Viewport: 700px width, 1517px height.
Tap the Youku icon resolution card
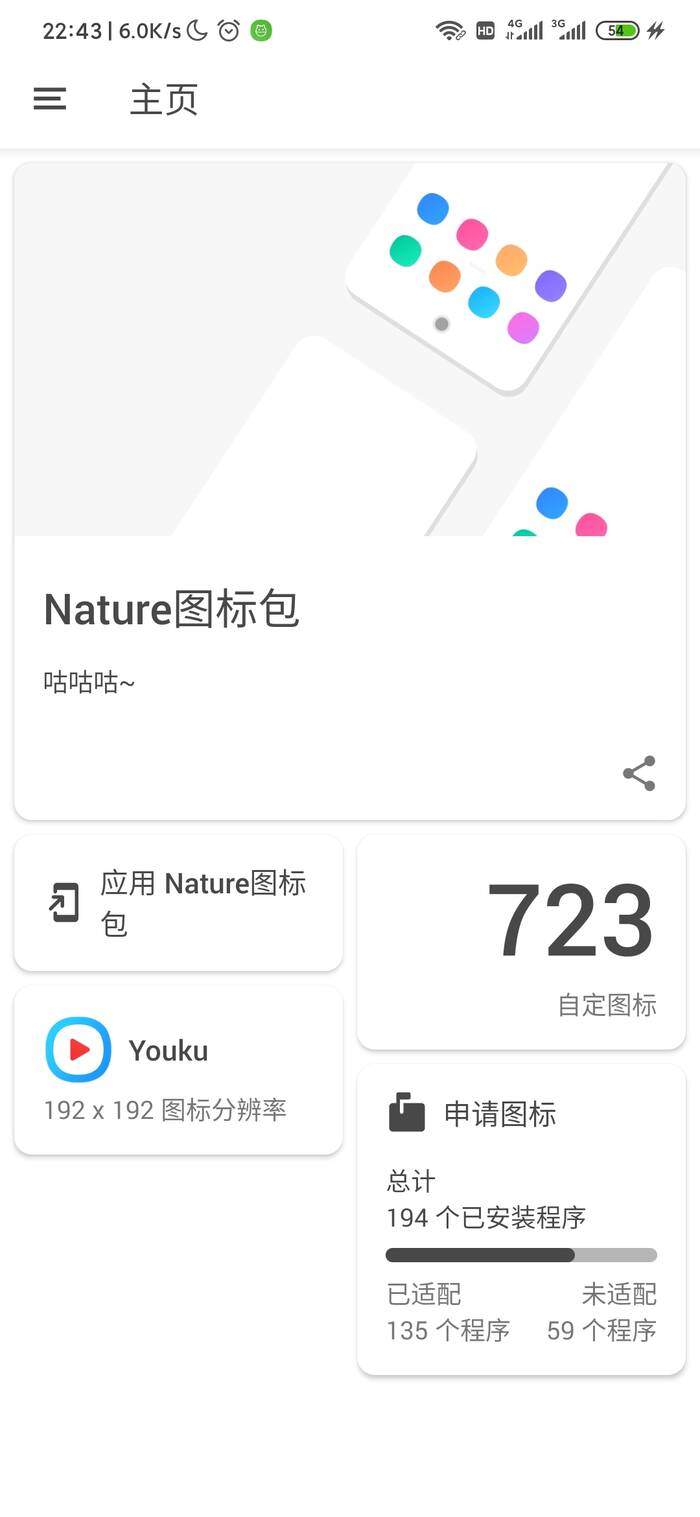coord(178,1070)
